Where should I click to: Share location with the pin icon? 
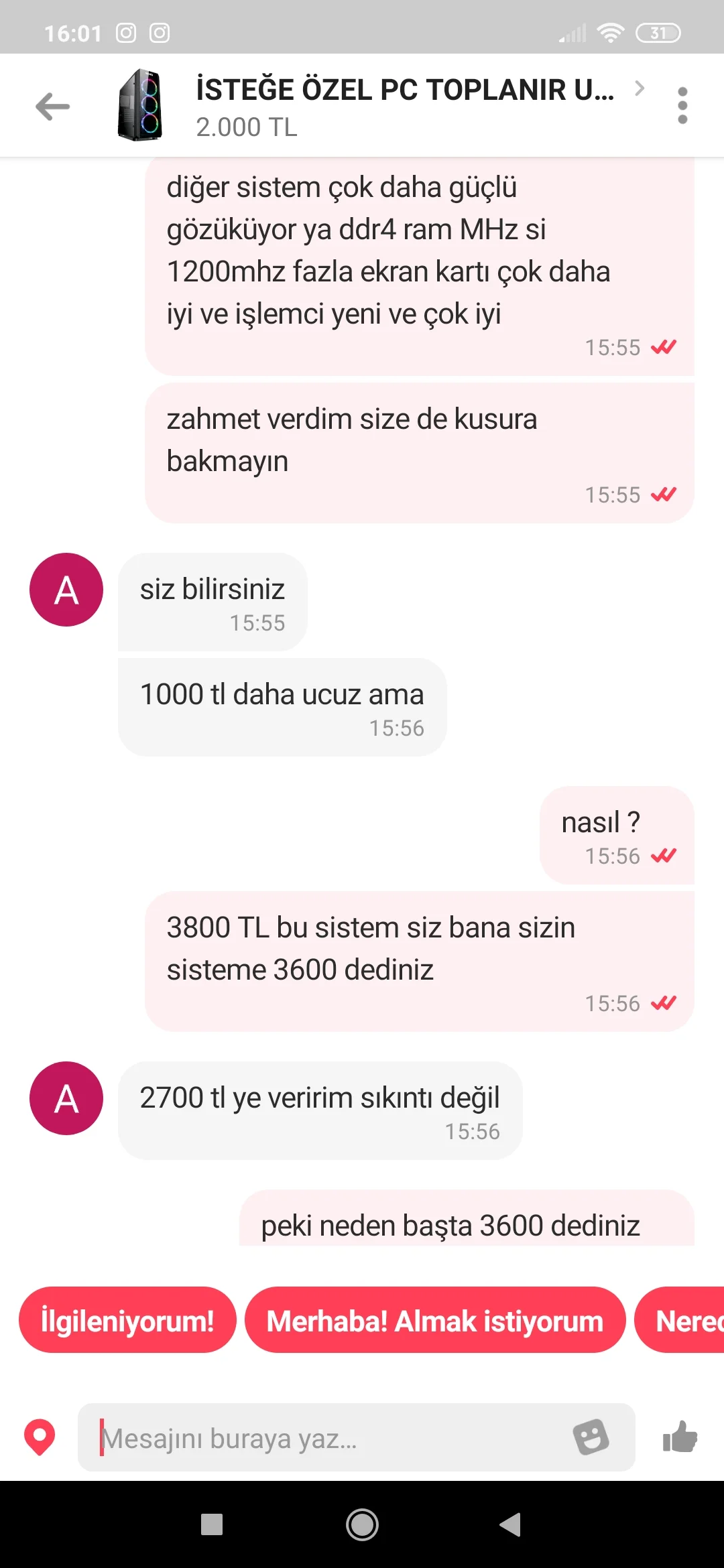pyautogui.click(x=40, y=1437)
